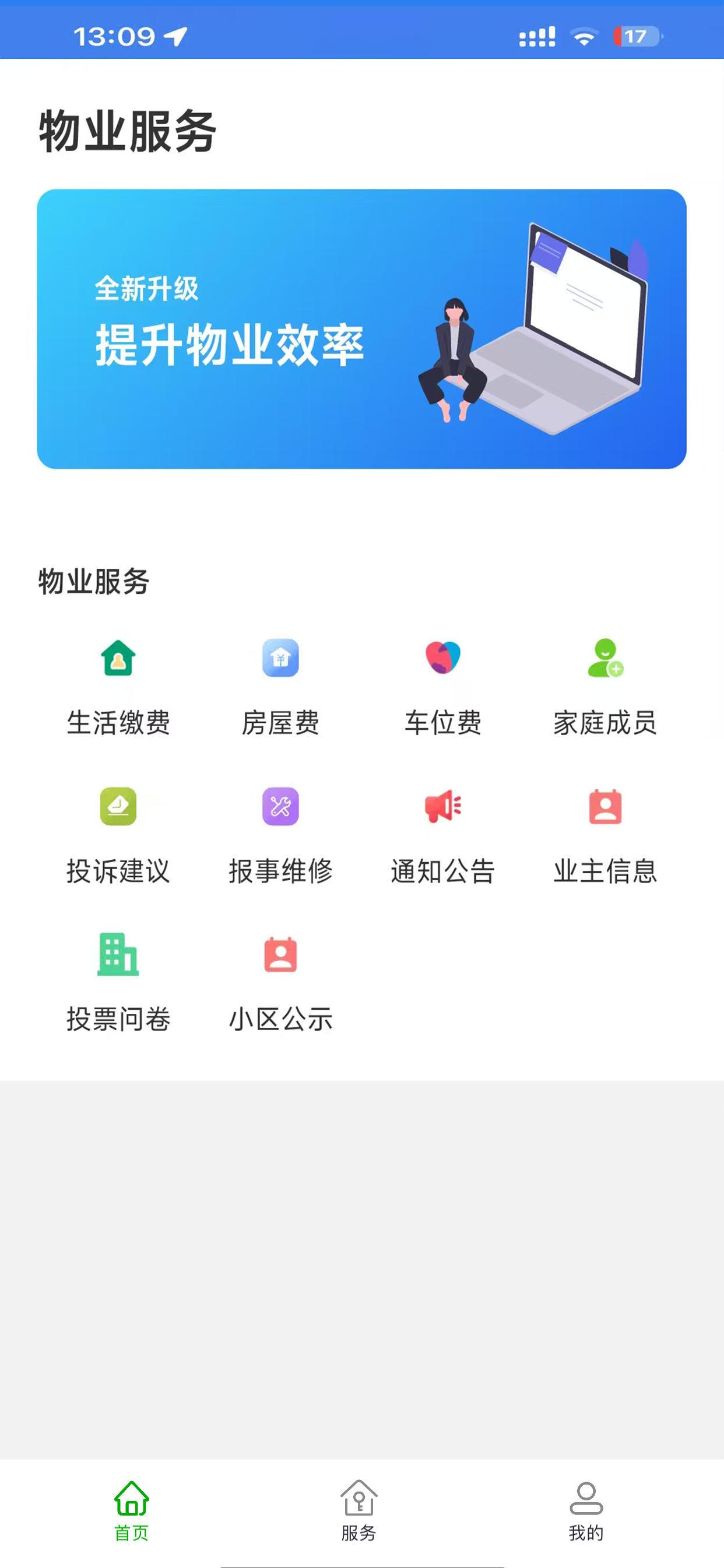Image resolution: width=724 pixels, height=1568 pixels.
Task: Tap the location arrow beside the clock
Action: (175, 37)
